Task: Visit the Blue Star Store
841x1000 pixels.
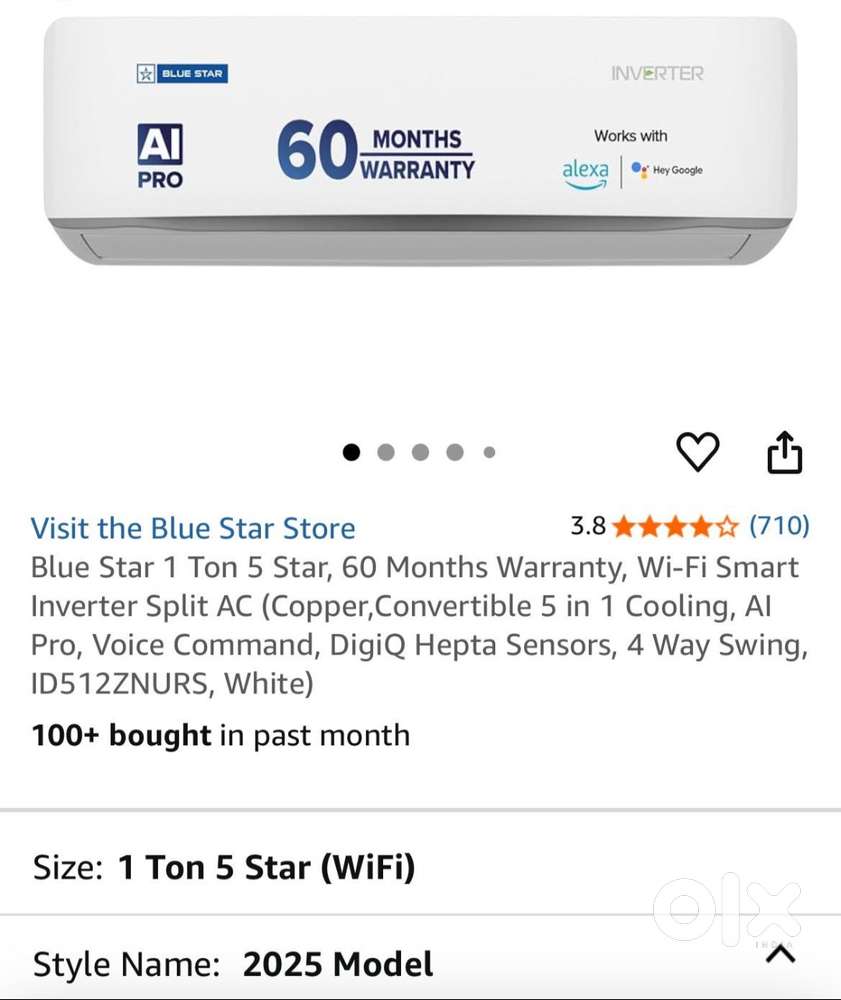Action: (193, 528)
